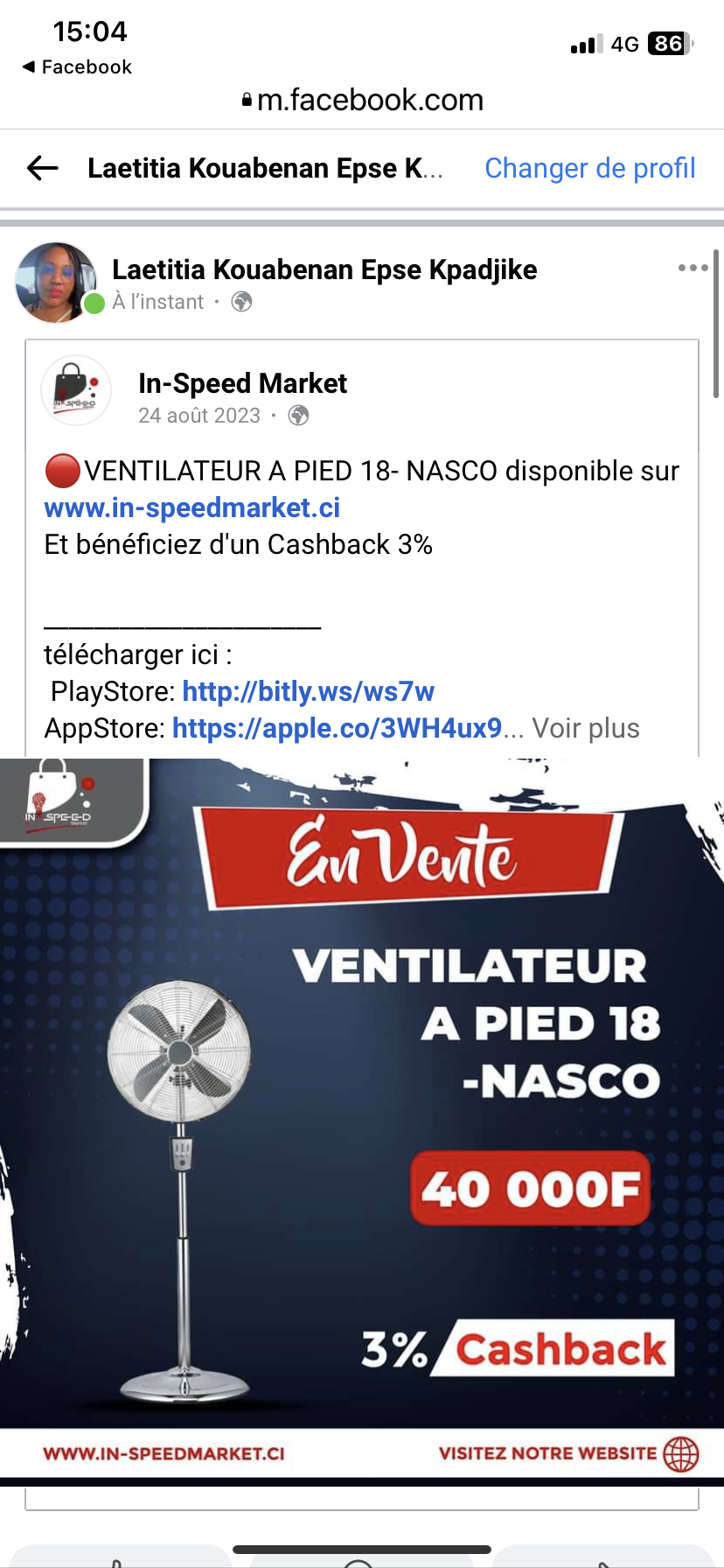Open Laetitia Kouabenan Epse Kpadjike's profile picture
This screenshot has width=724, height=1568.
point(56,283)
